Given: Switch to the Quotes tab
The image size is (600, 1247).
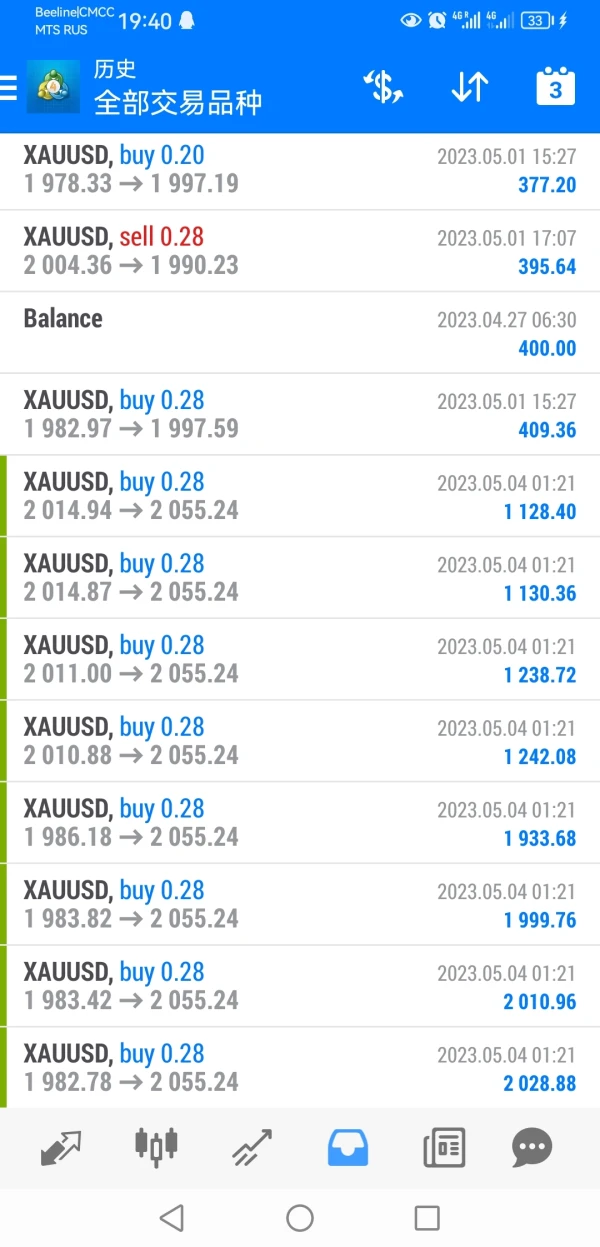Looking at the screenshot, I should [61, 1147].
